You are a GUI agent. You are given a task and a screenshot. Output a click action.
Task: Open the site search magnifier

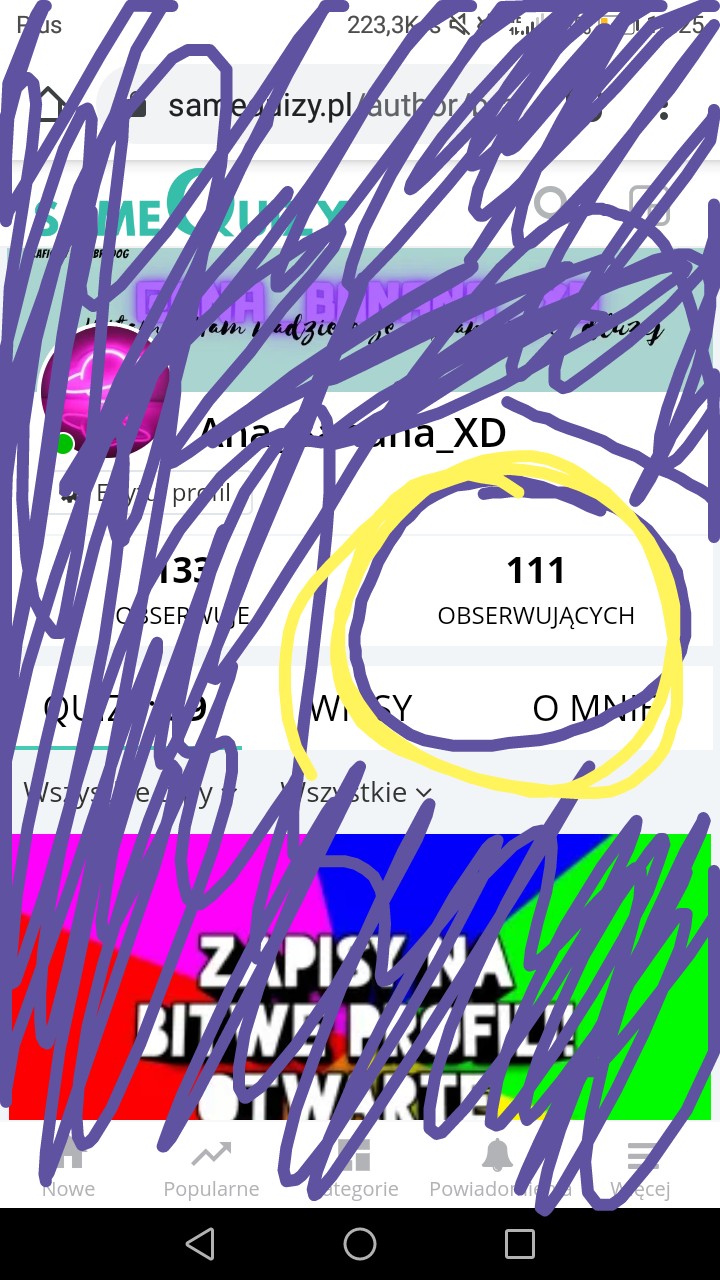pos(552,204)
